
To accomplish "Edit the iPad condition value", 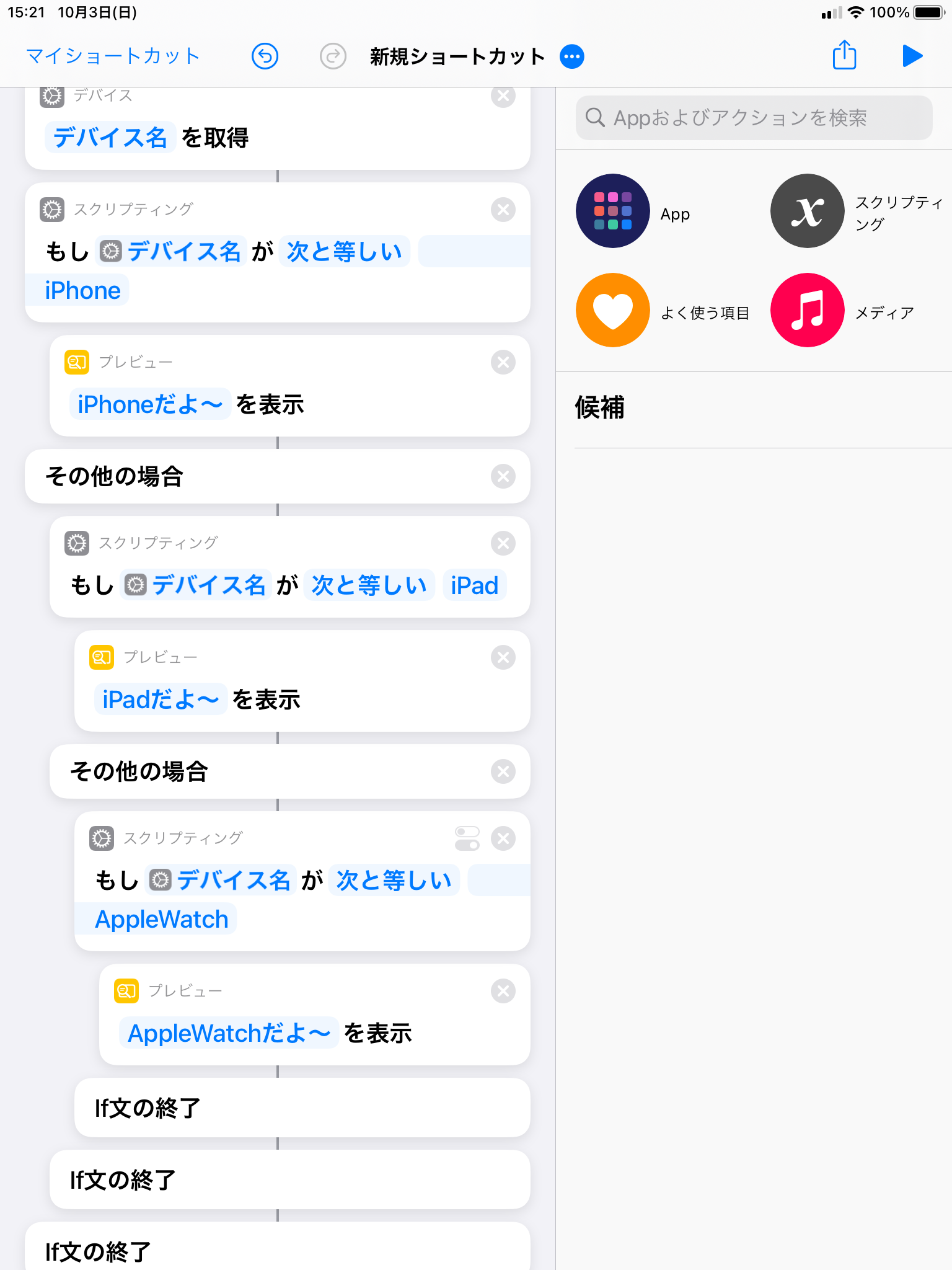I will pyautogui.click(x=474, y=585).
